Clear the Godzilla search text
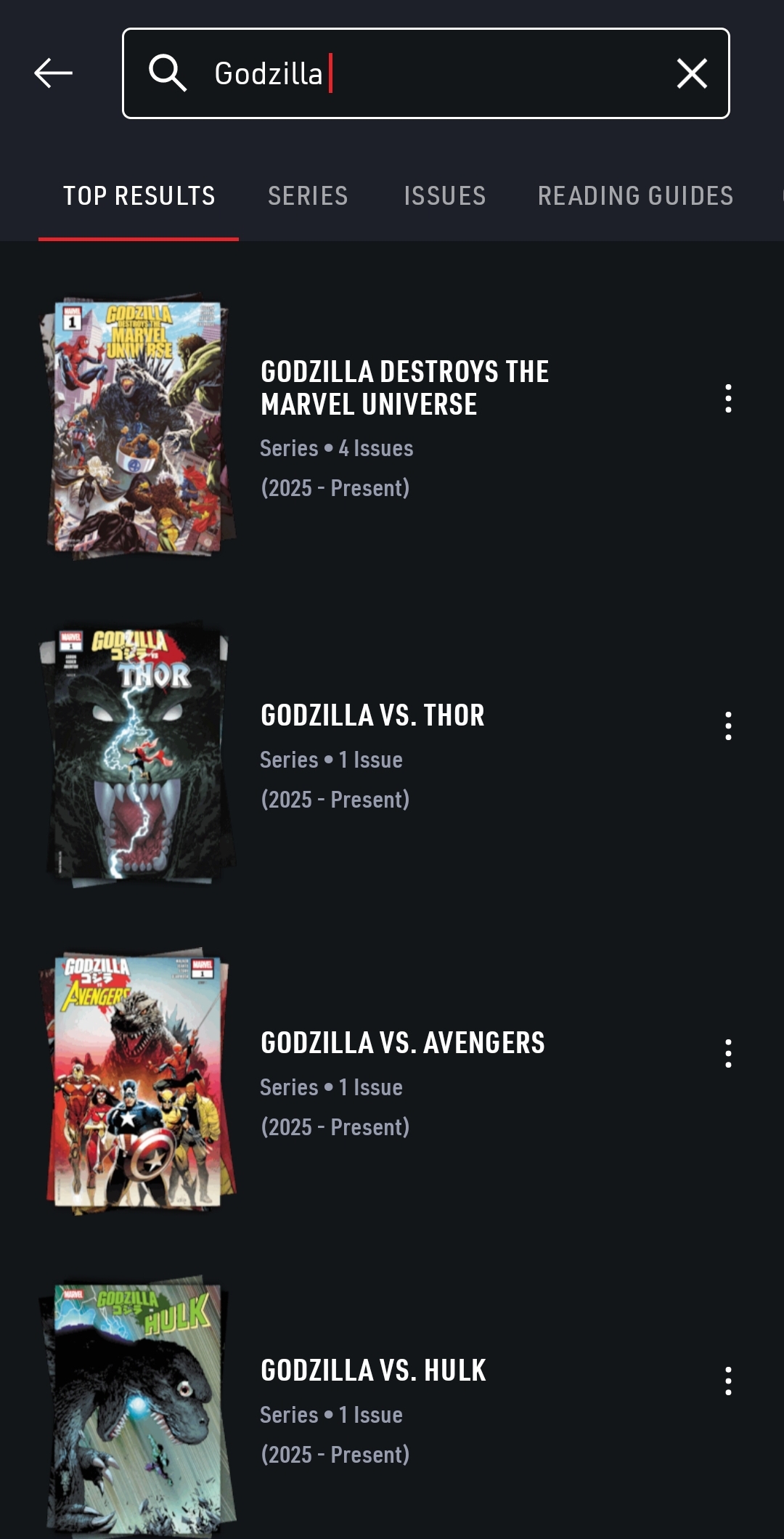Screen dimensions: 784x1539 (692, 73)
